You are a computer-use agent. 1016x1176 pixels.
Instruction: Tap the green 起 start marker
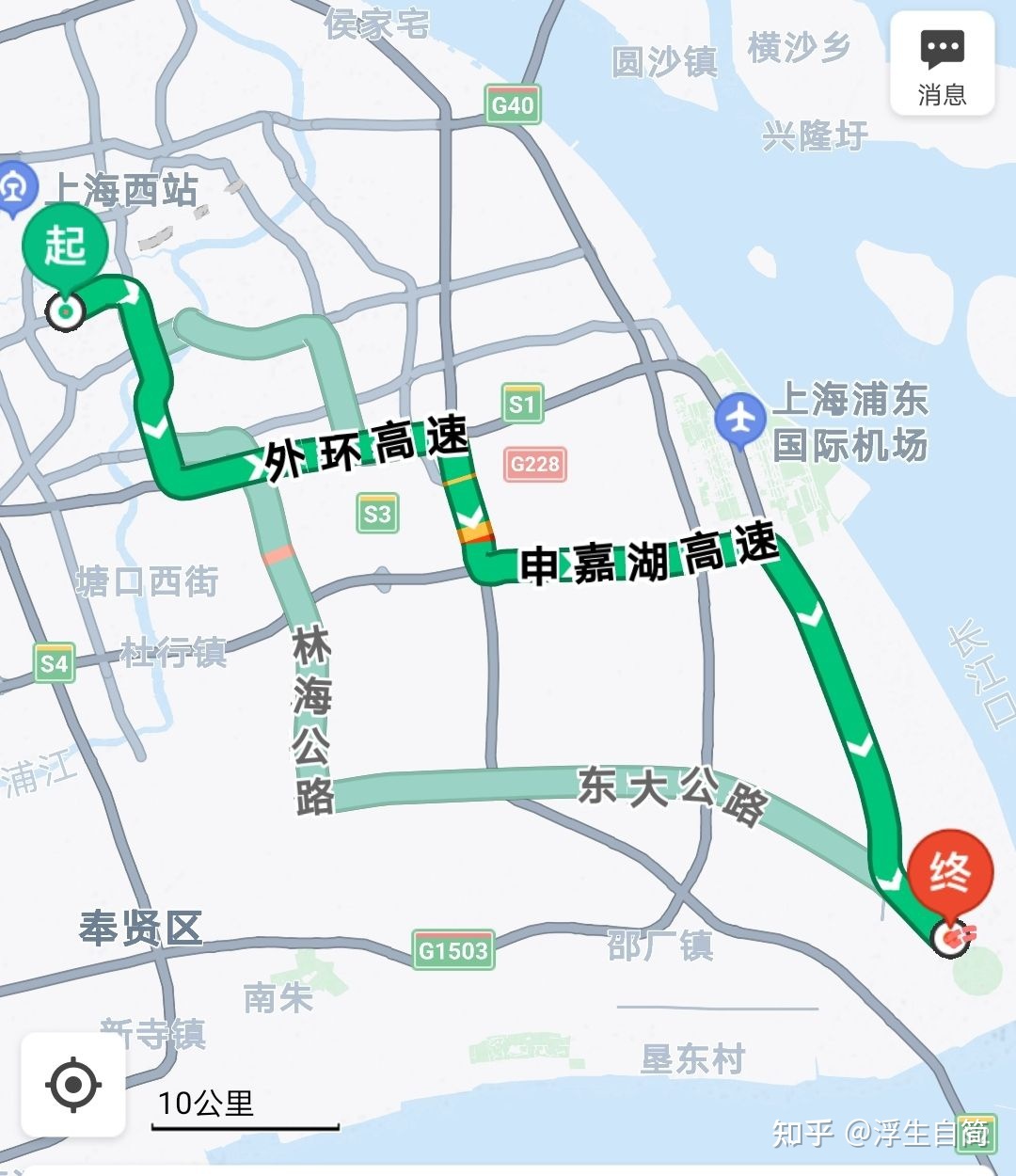click(x=65, y=248)
